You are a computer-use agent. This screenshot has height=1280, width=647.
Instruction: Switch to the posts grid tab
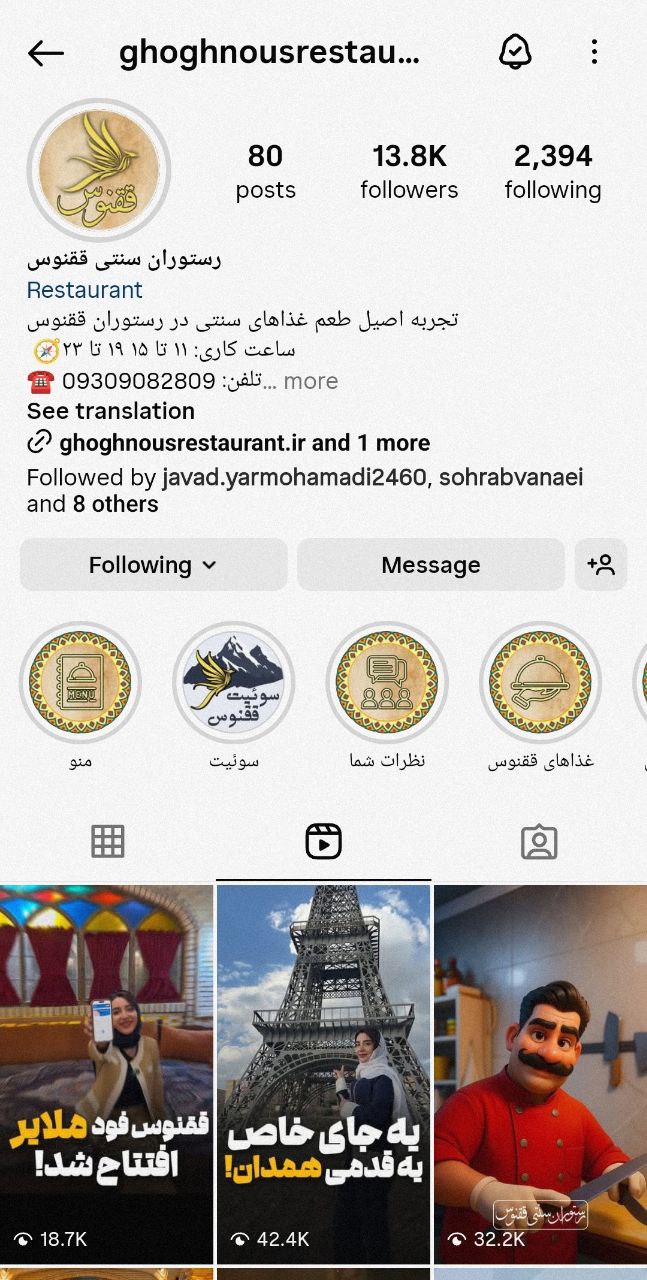(108, 842)
